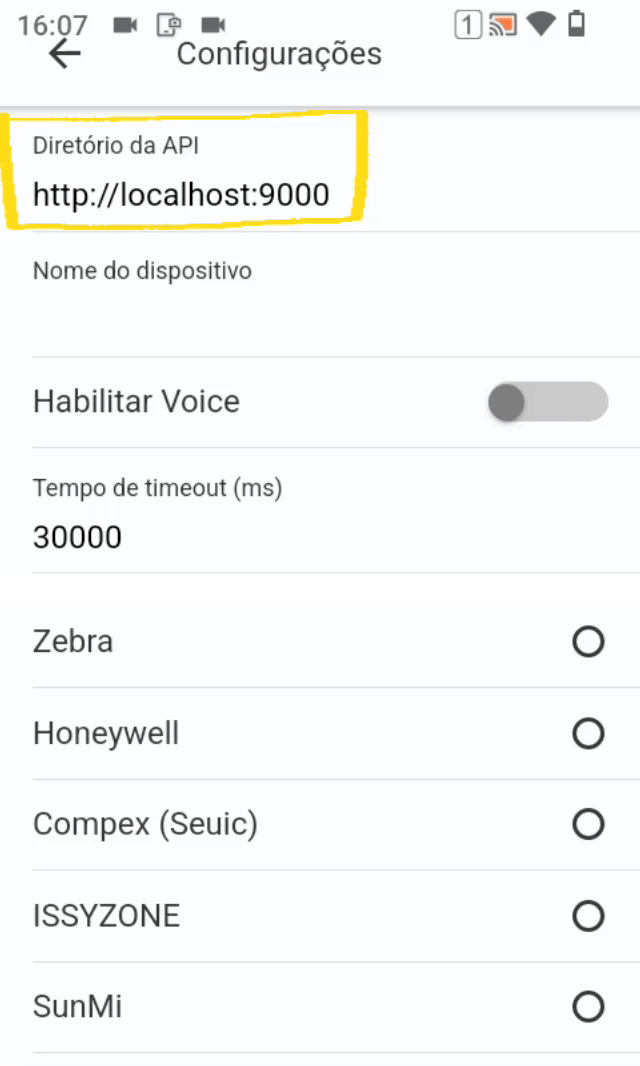The image size is (640, 1066).
Task: Select Compex (Seuic) option
Action: 588,824
